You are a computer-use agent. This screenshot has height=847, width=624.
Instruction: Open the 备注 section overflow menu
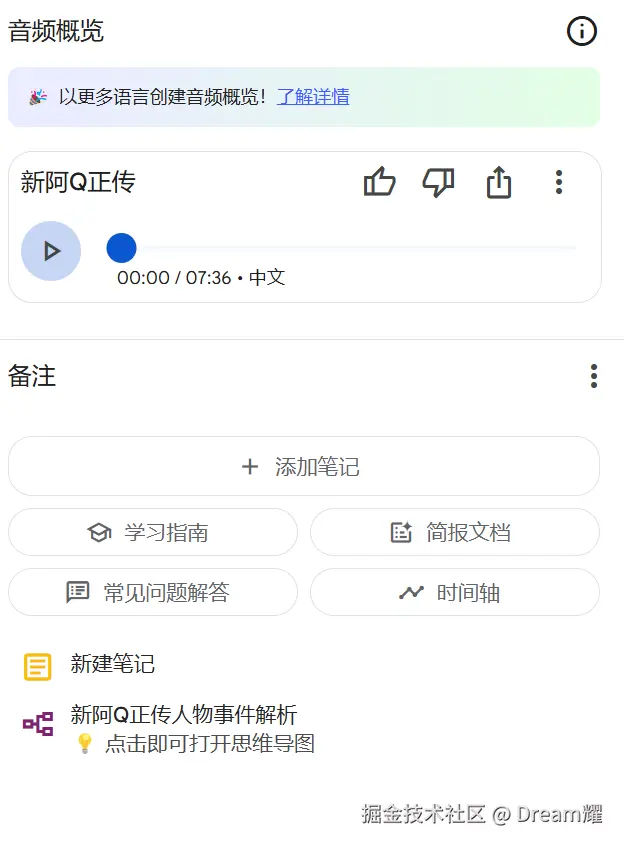coord(594,376)
